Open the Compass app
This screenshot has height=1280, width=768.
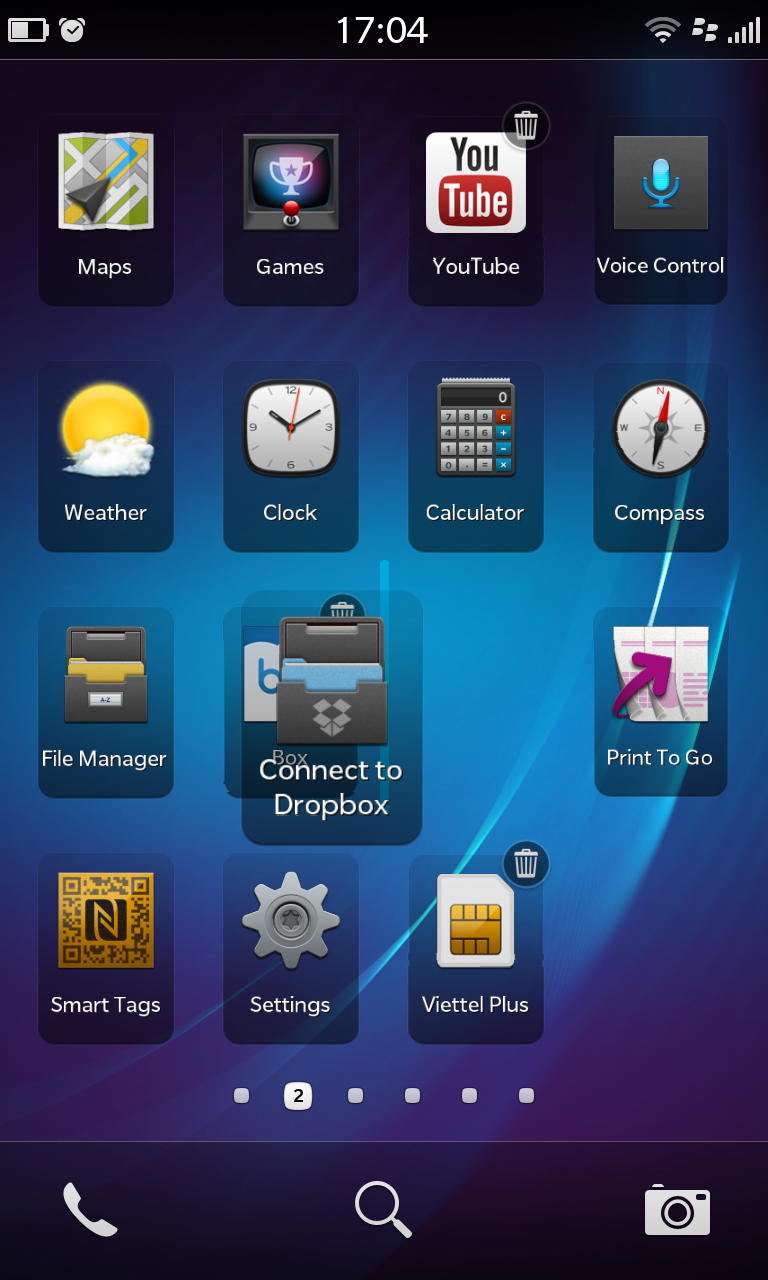(661, 456)
